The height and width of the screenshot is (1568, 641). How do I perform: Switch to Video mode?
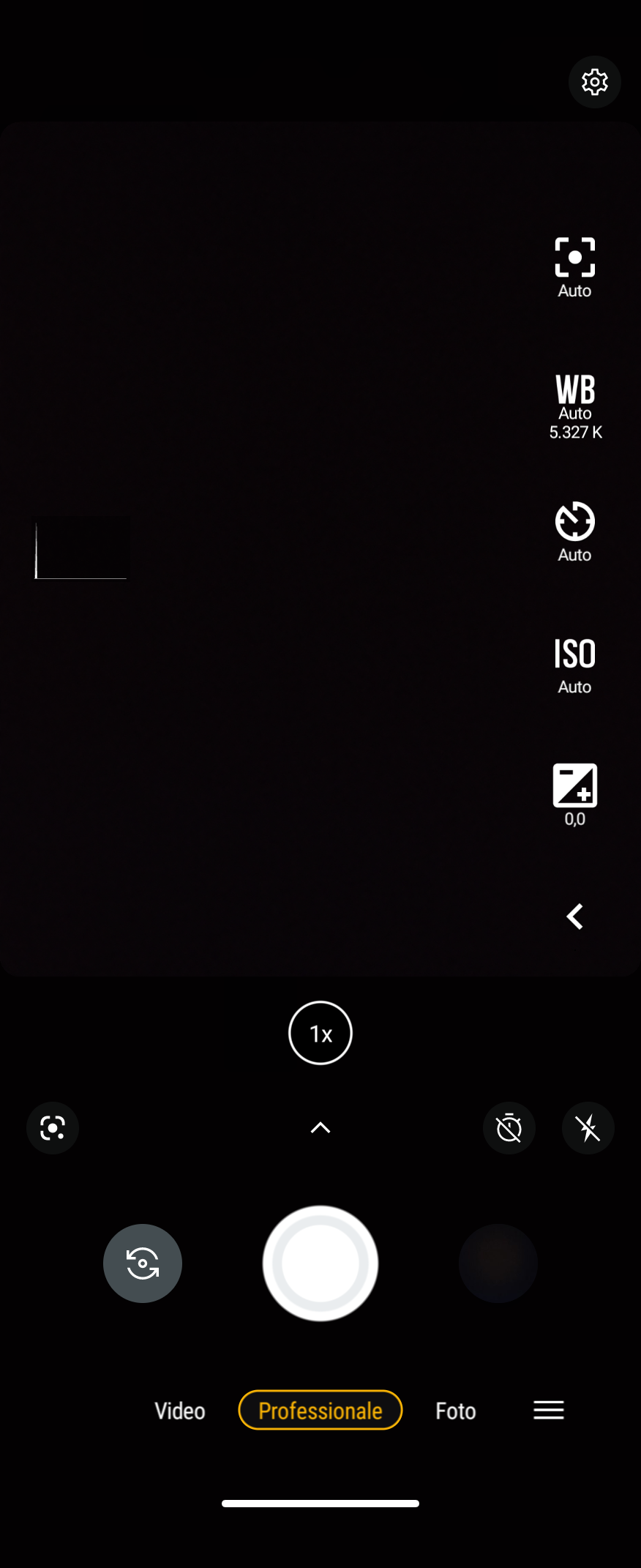point(180,1411)
